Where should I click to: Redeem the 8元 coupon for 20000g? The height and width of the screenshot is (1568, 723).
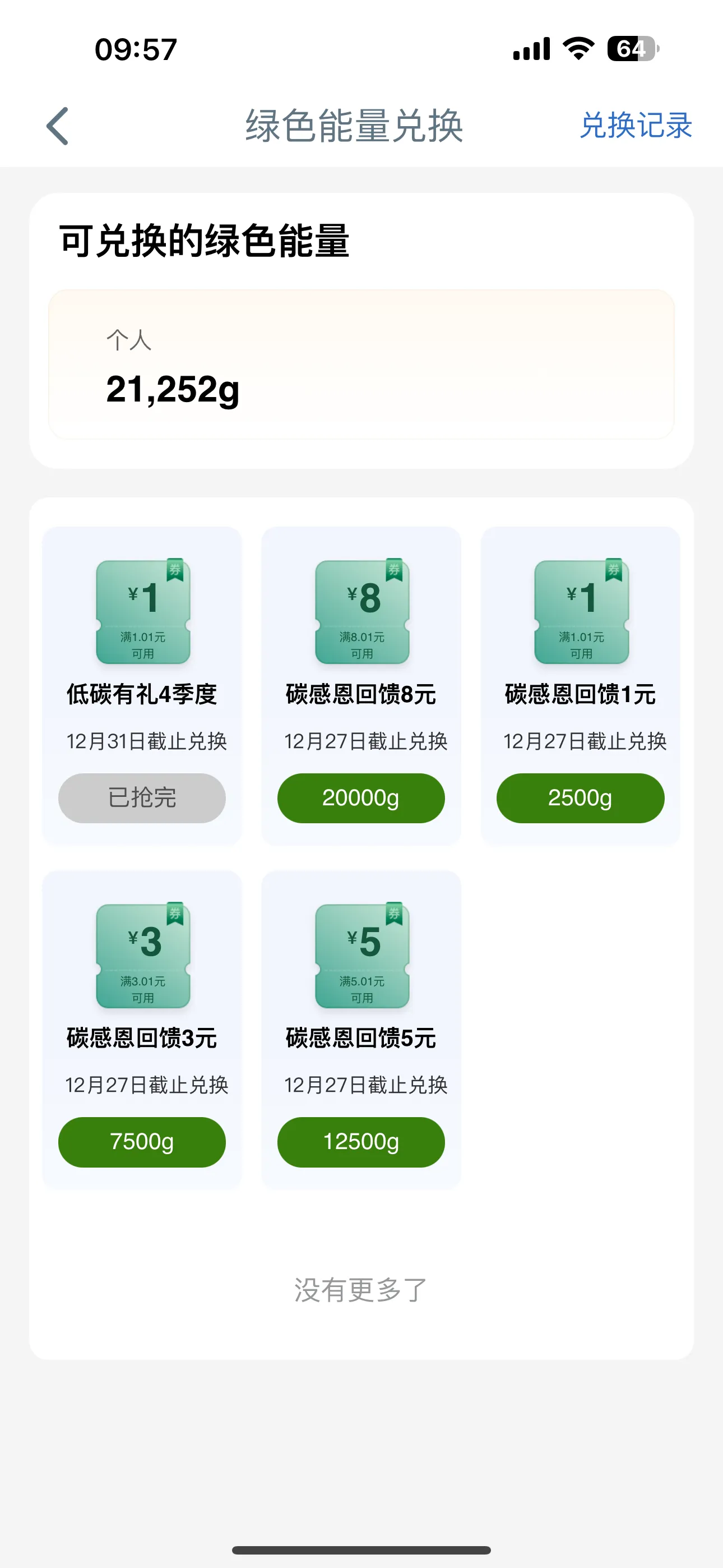pyautogui.click(x=361, y=798)
